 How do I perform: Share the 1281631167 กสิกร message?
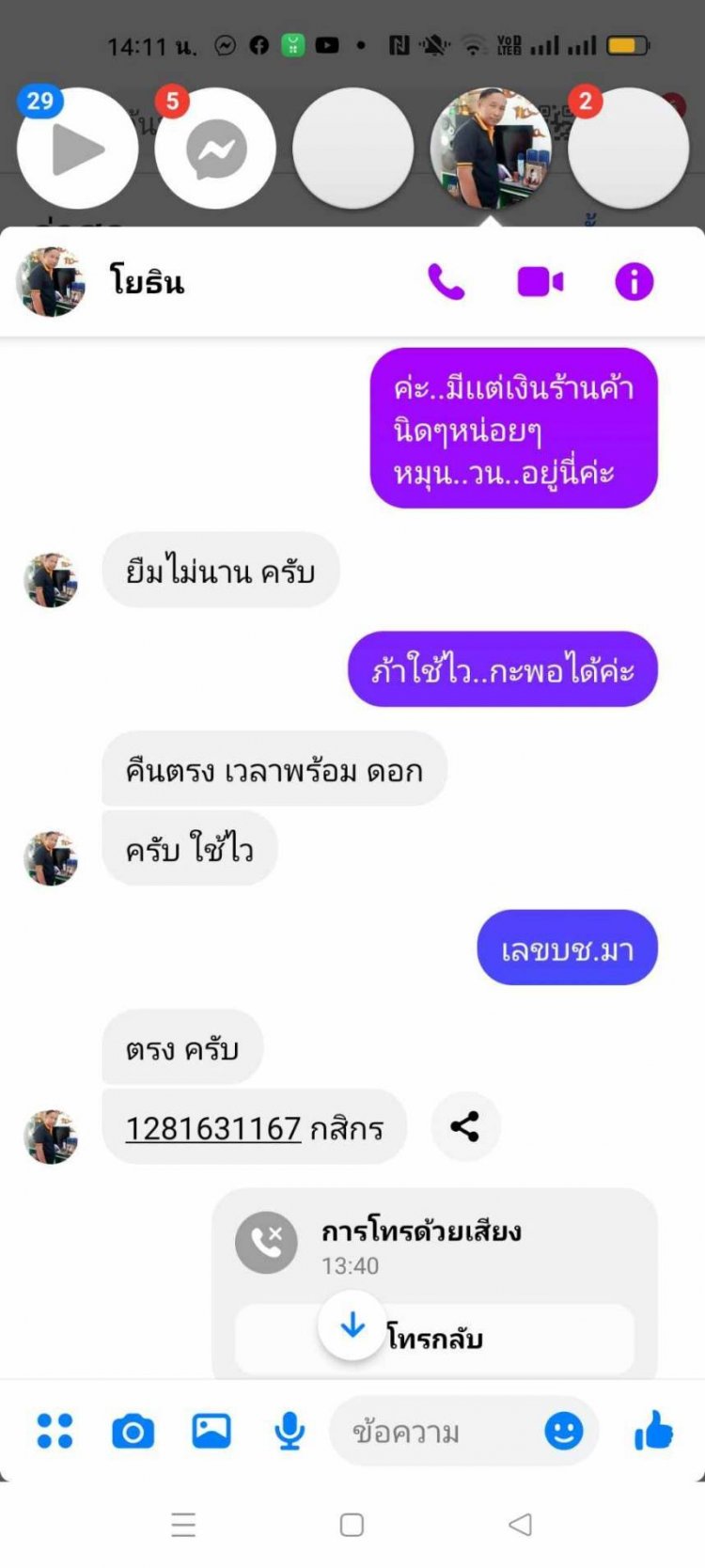point(465,1126)
